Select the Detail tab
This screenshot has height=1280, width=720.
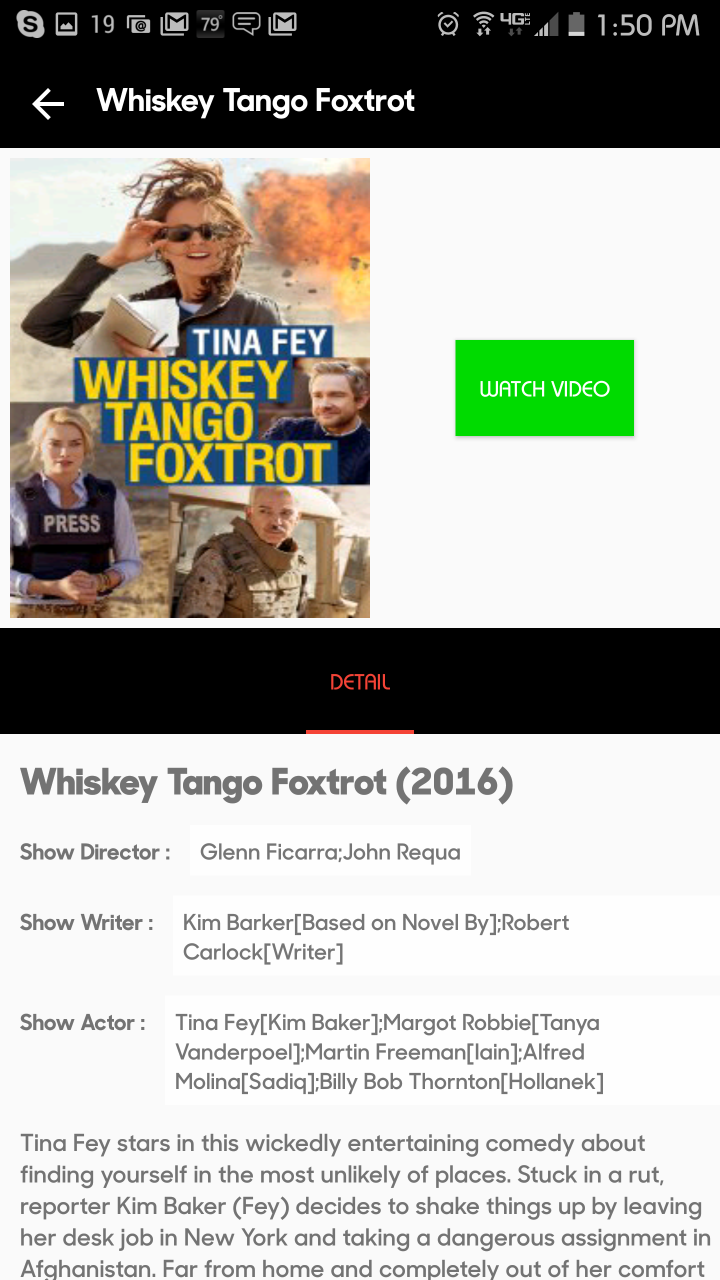[360, 683]
